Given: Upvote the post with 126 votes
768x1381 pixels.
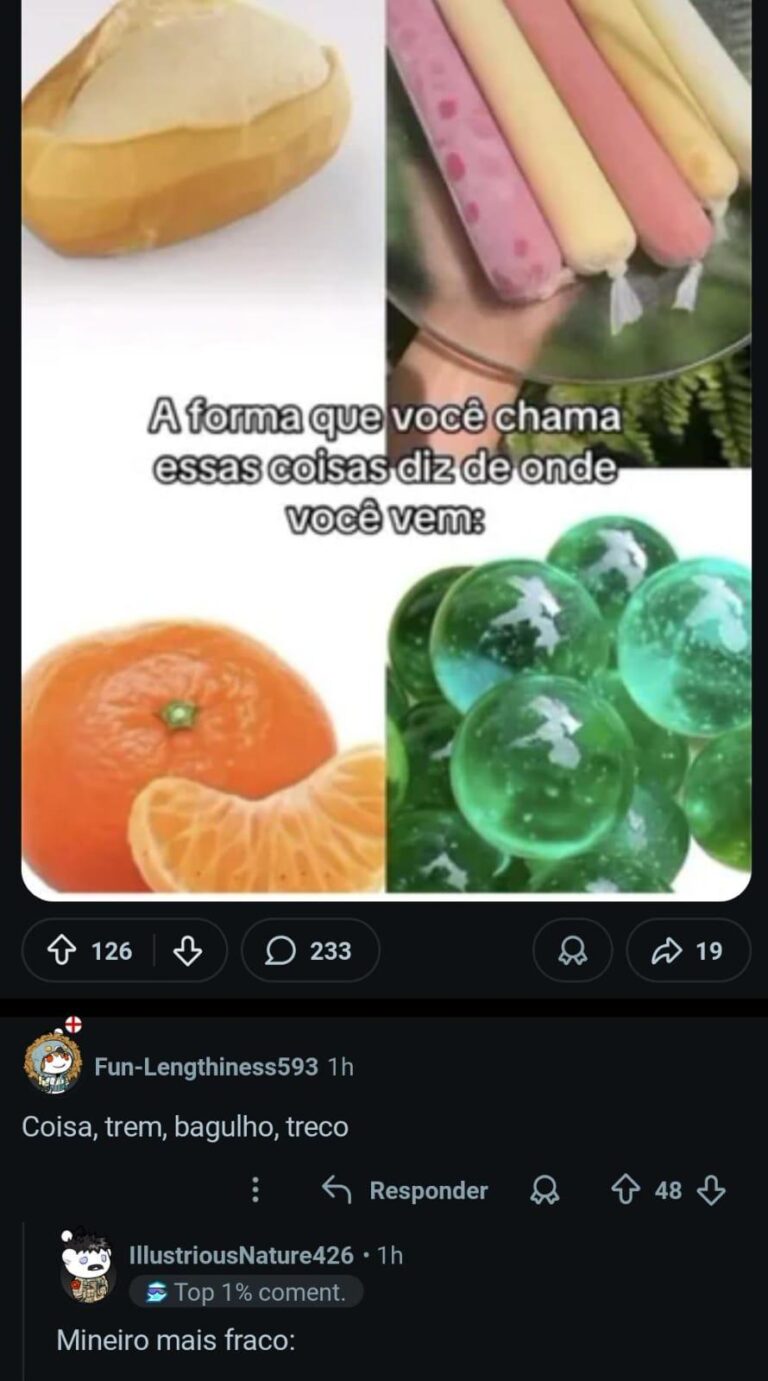Looking at the screenshot, I should [x=63, y=951].
